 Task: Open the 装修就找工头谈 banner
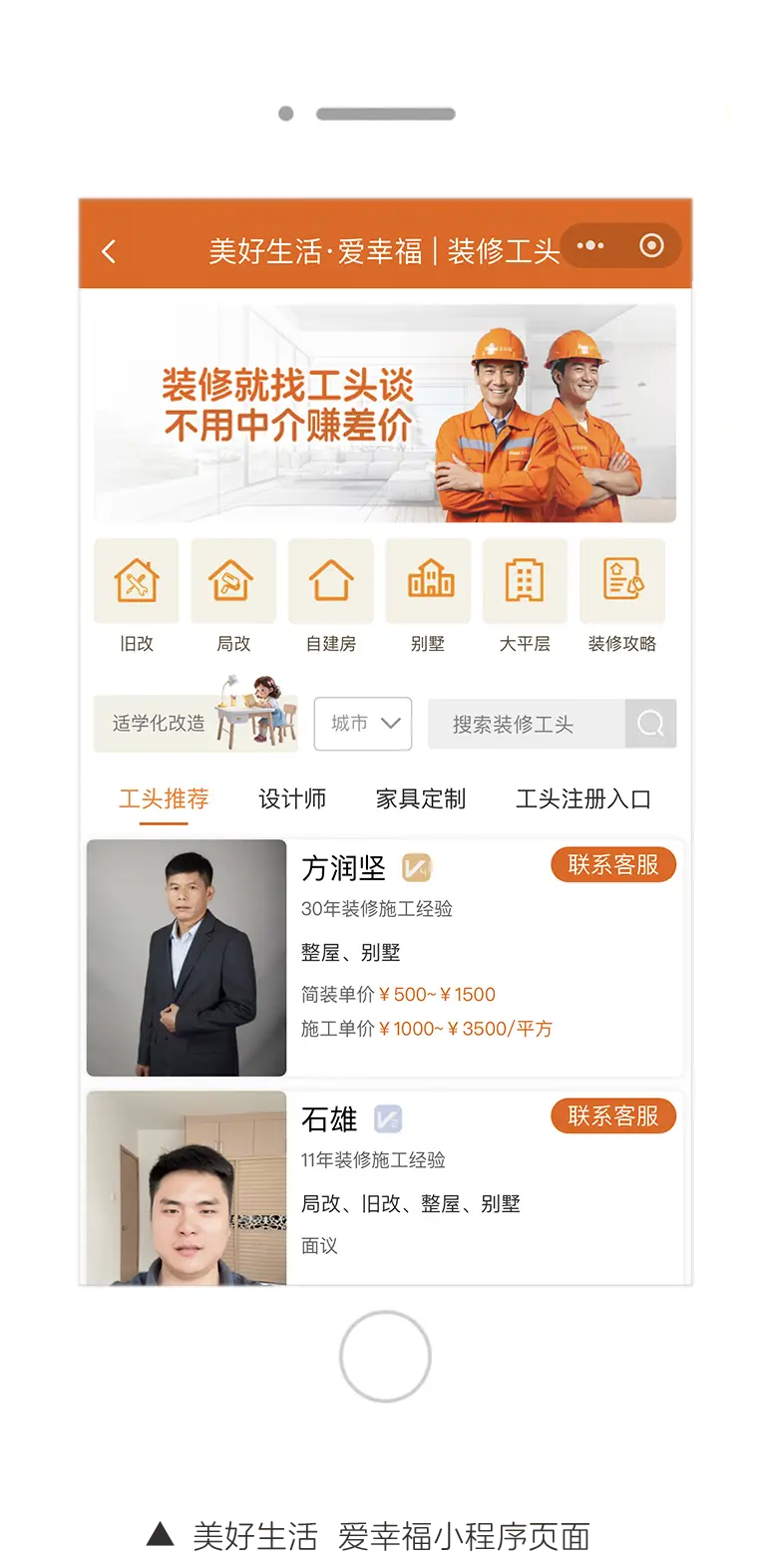(385, 413)
